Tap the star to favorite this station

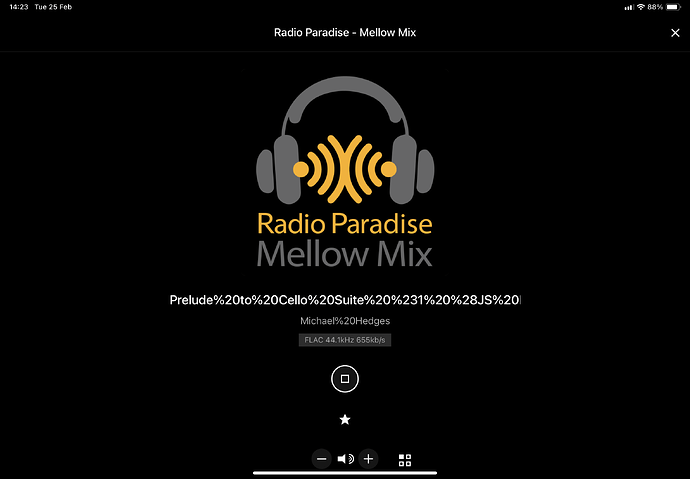point(345,420)
